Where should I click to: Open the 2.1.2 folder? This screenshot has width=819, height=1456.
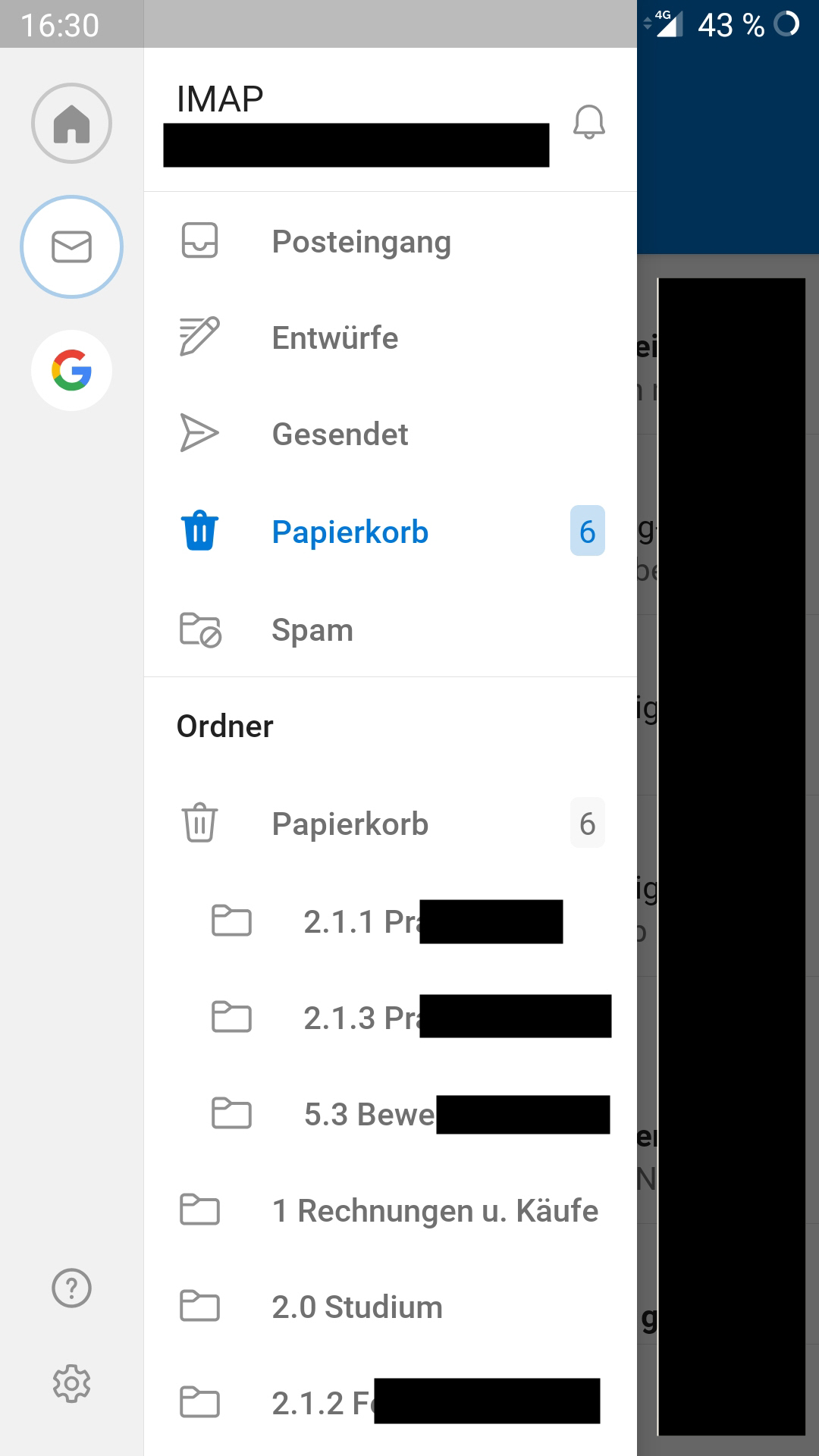322,1403
